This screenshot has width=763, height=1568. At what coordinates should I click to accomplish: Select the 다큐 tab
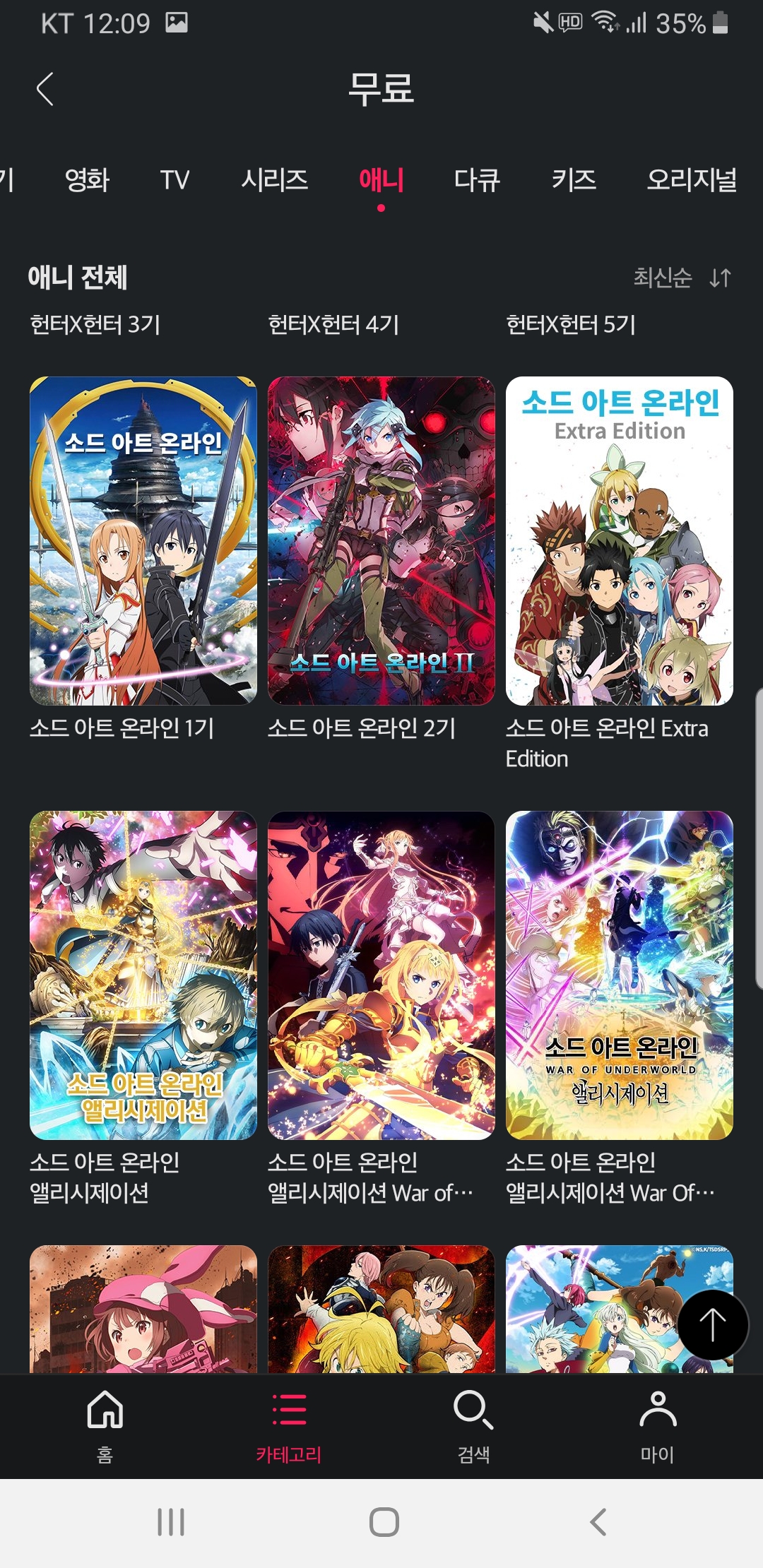pos(477,179)
